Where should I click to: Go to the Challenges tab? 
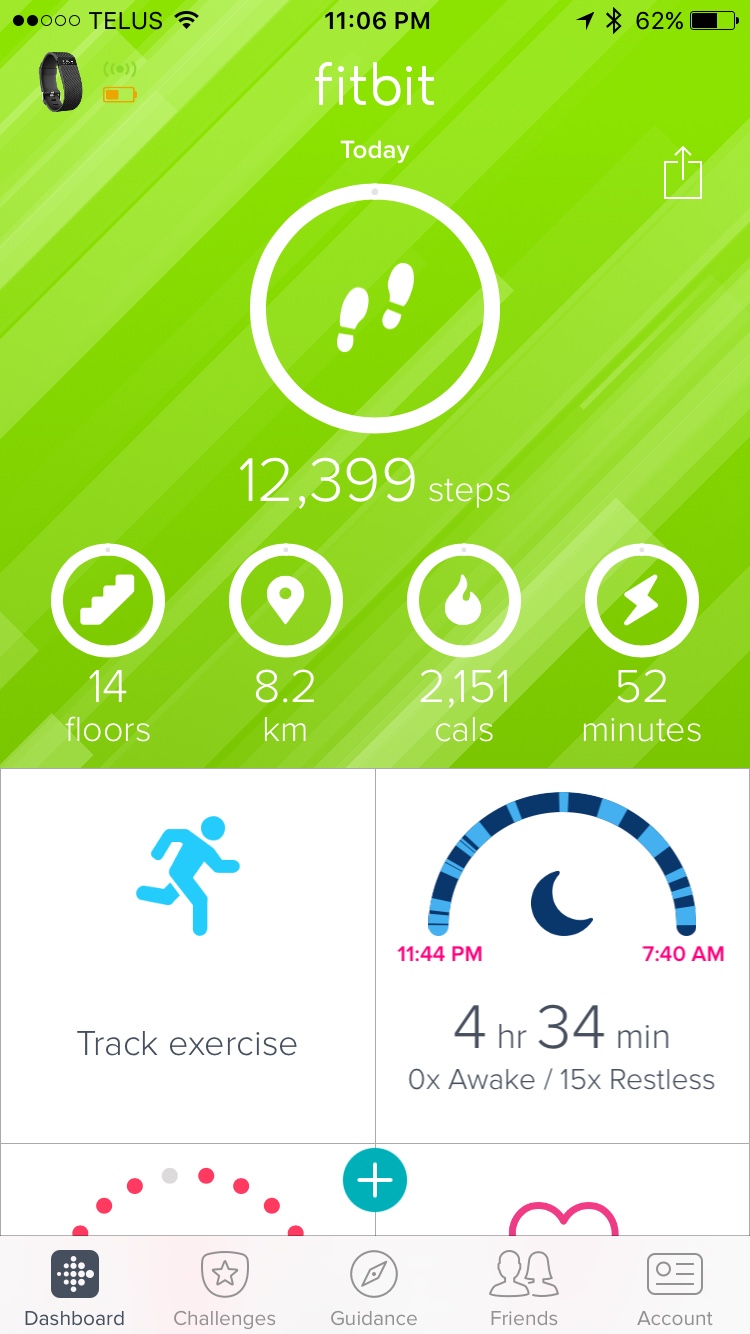tap(224, 1289)
